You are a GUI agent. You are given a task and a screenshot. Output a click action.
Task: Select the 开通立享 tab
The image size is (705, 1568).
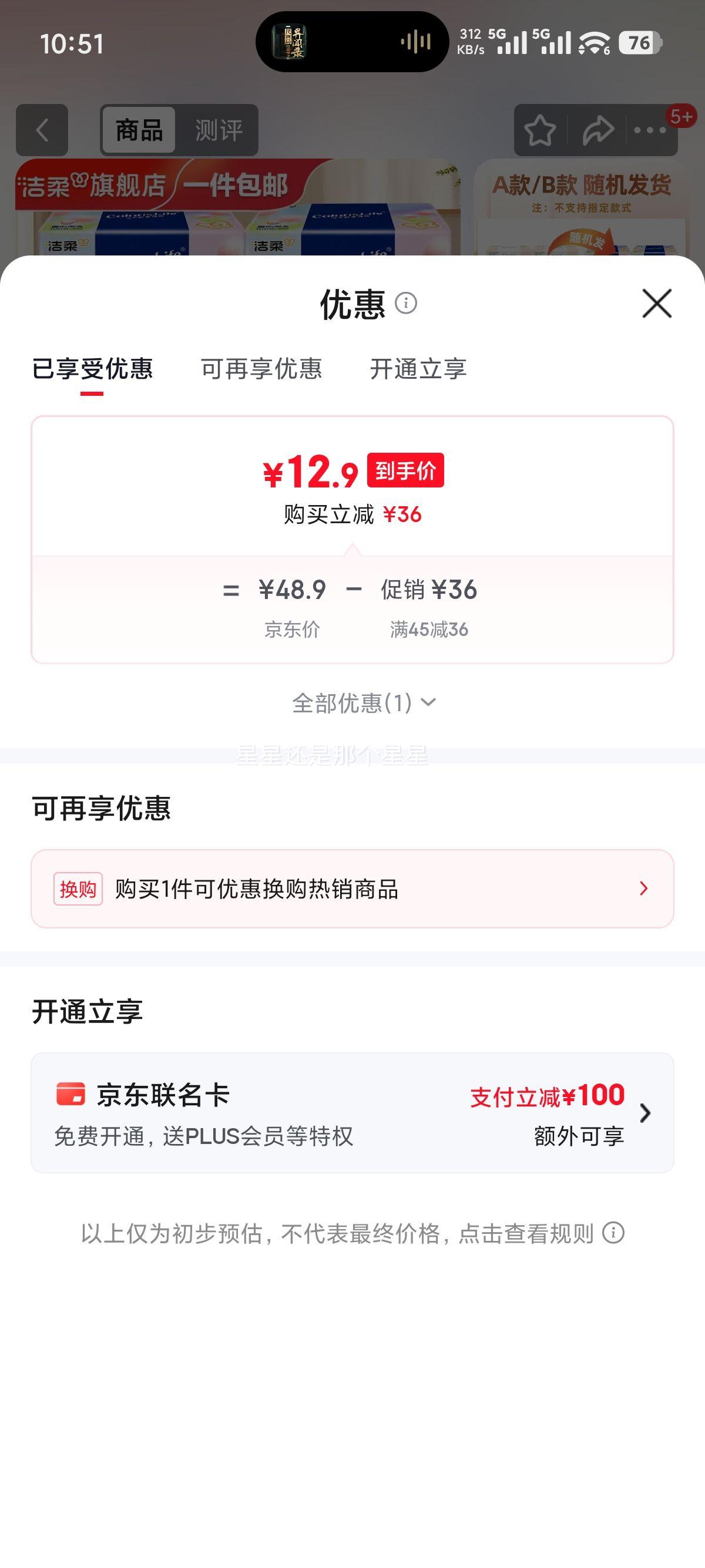pos(418,368)
